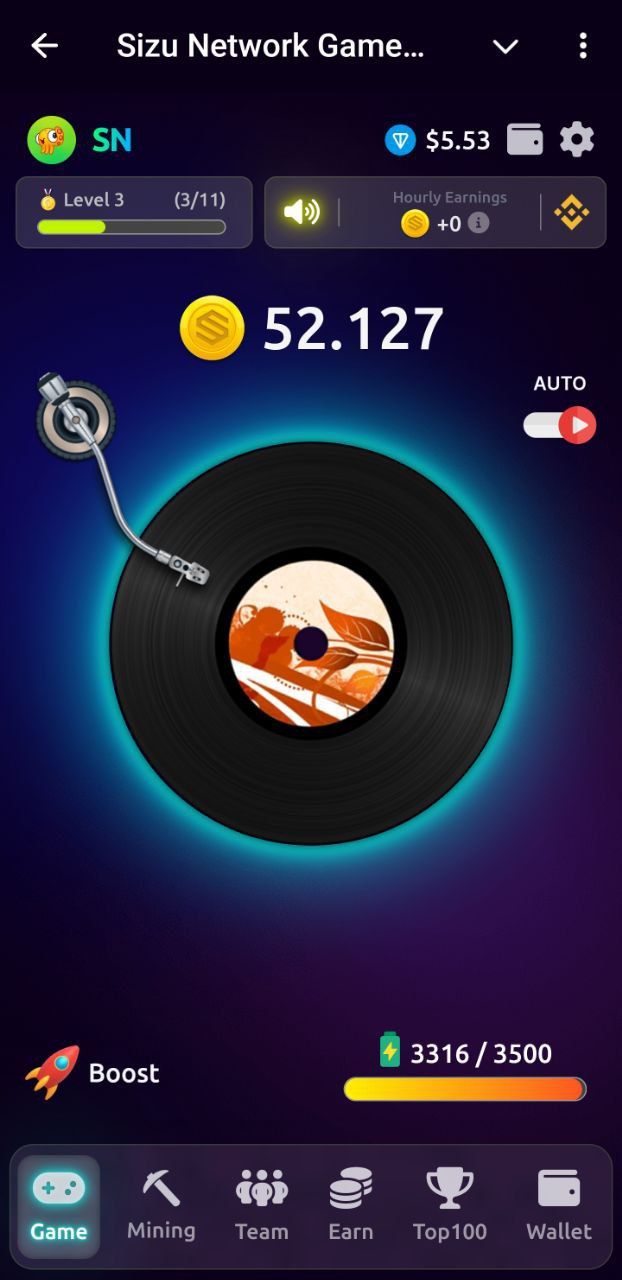Open the SN profile avatar
622x1280 pixels.
pos(51,140)
